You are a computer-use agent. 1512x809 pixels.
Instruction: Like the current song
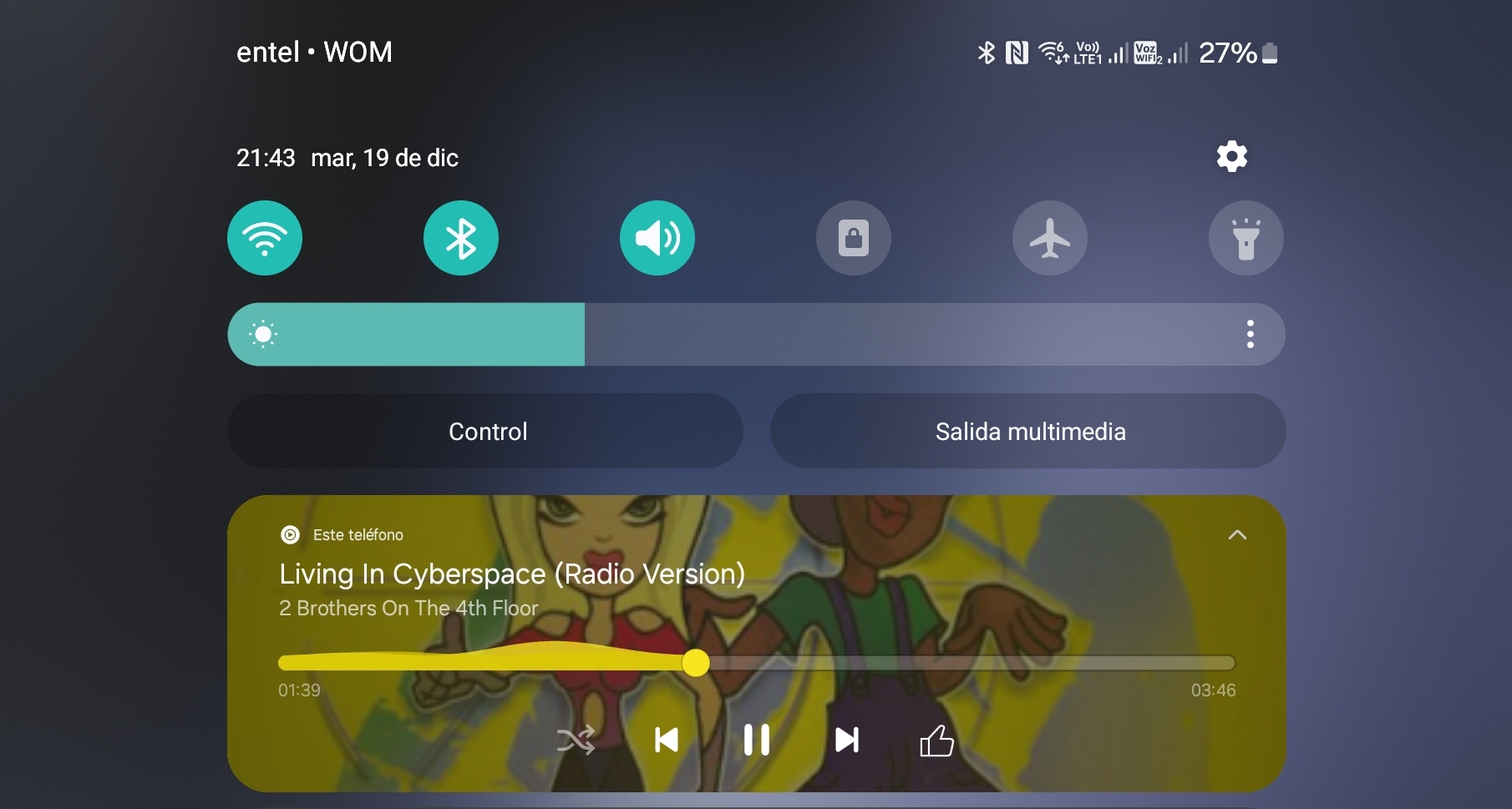(x=936, y=740)
